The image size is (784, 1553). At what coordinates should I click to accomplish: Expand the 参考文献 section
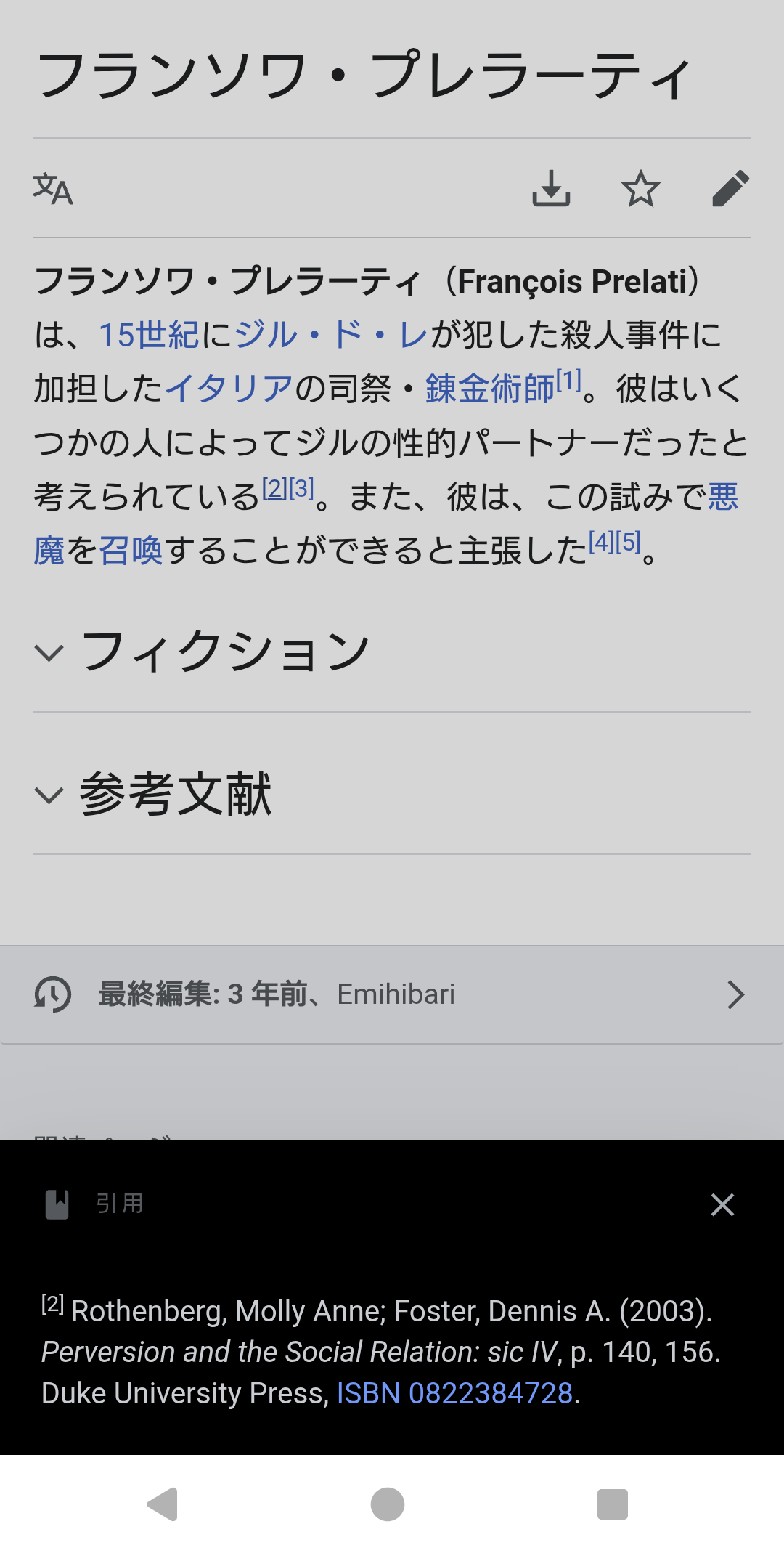[176, 794]
